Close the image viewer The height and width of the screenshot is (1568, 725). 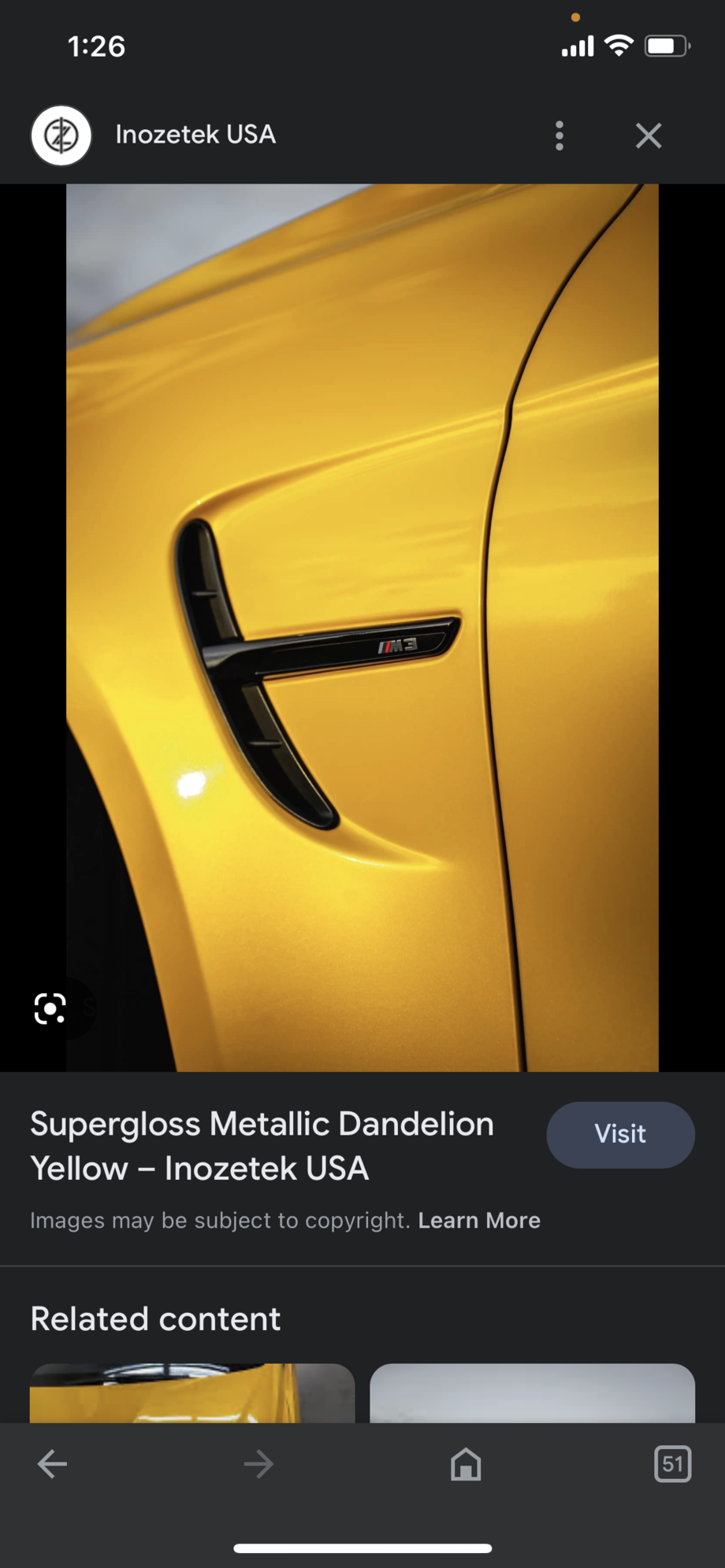649,135
